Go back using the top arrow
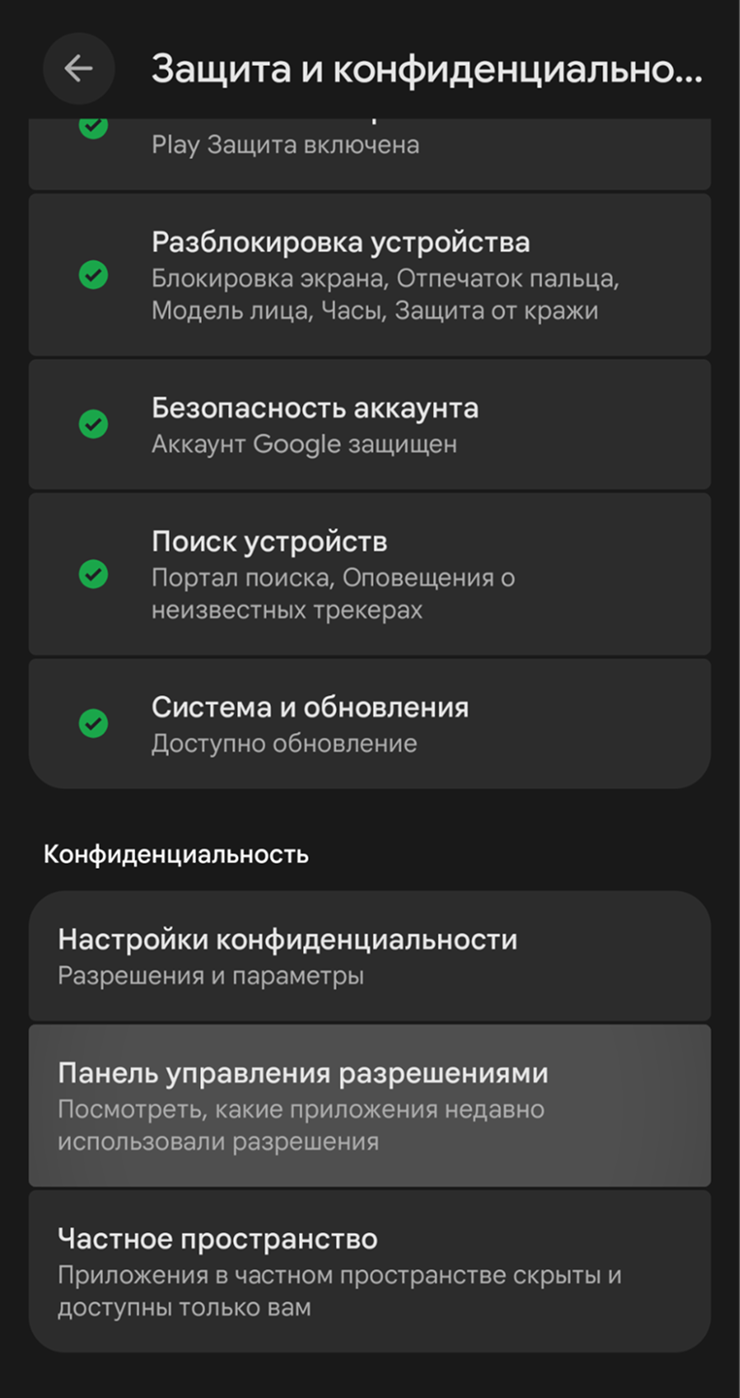Image resolution: width=740 pixels, height=1398 pixels. coord(78,68)
